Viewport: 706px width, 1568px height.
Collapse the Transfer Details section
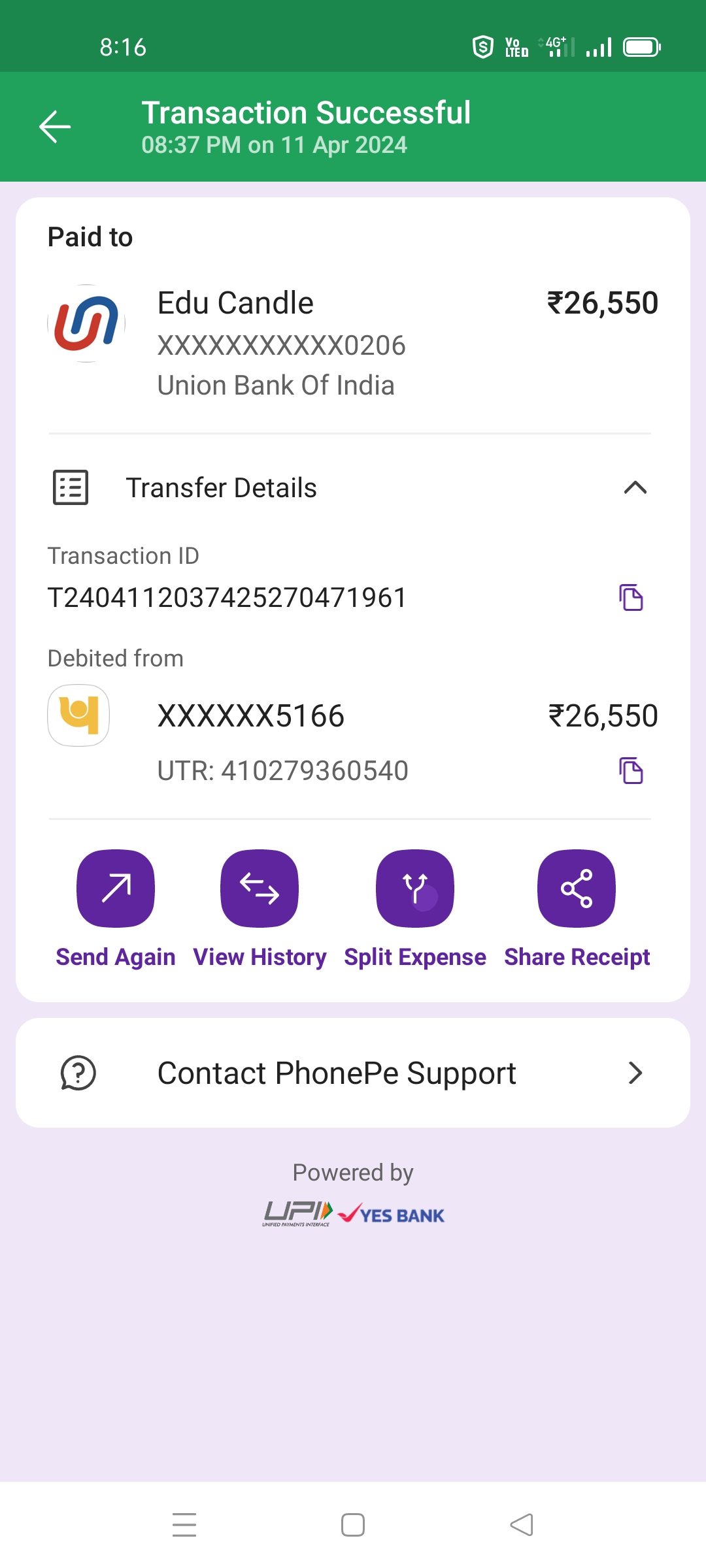click(x=635, y=487)
